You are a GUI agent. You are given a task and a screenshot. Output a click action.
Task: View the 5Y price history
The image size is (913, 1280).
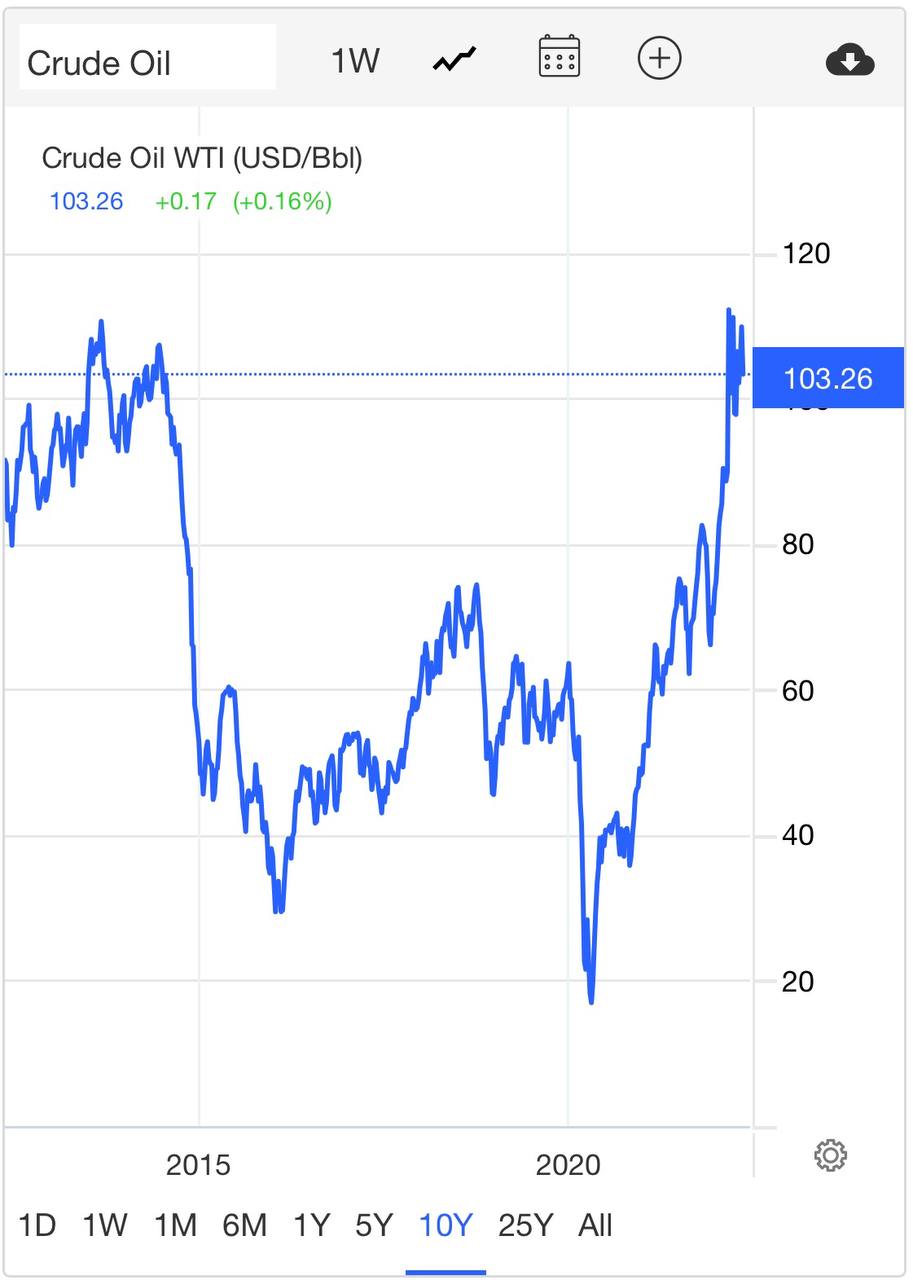point(375,1225)
